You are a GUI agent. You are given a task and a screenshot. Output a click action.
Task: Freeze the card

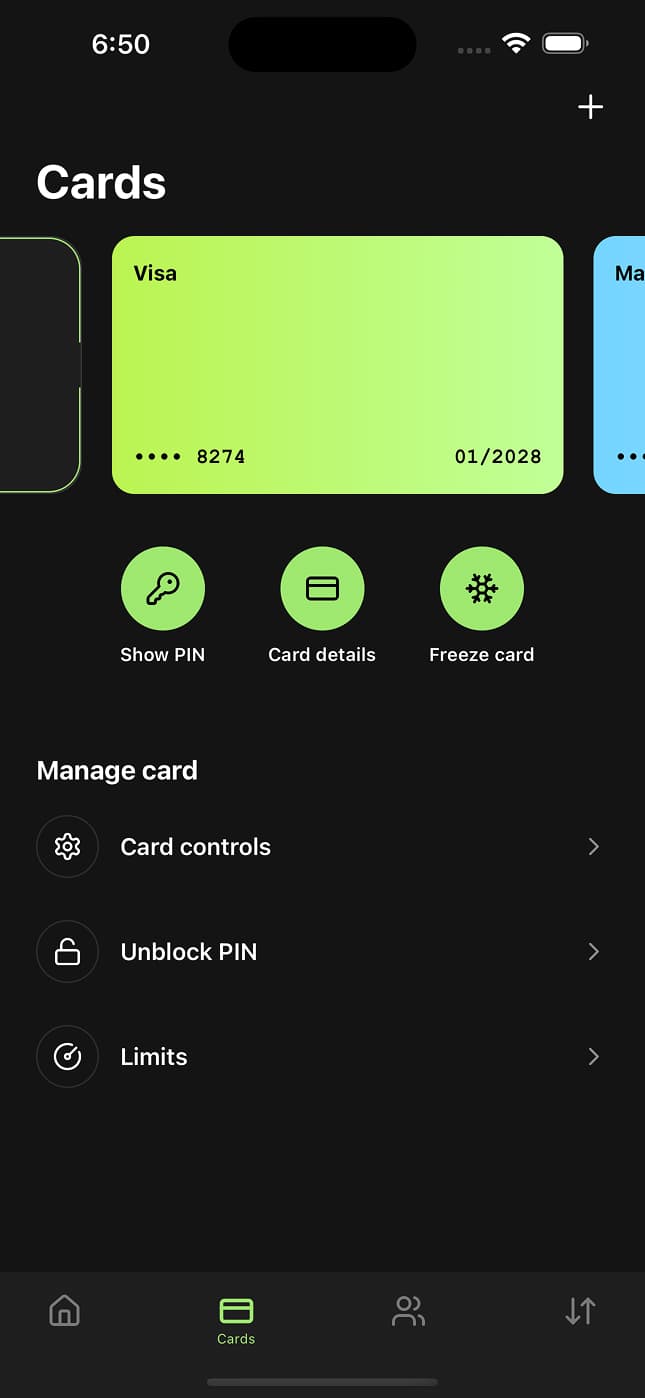point(481,589)
